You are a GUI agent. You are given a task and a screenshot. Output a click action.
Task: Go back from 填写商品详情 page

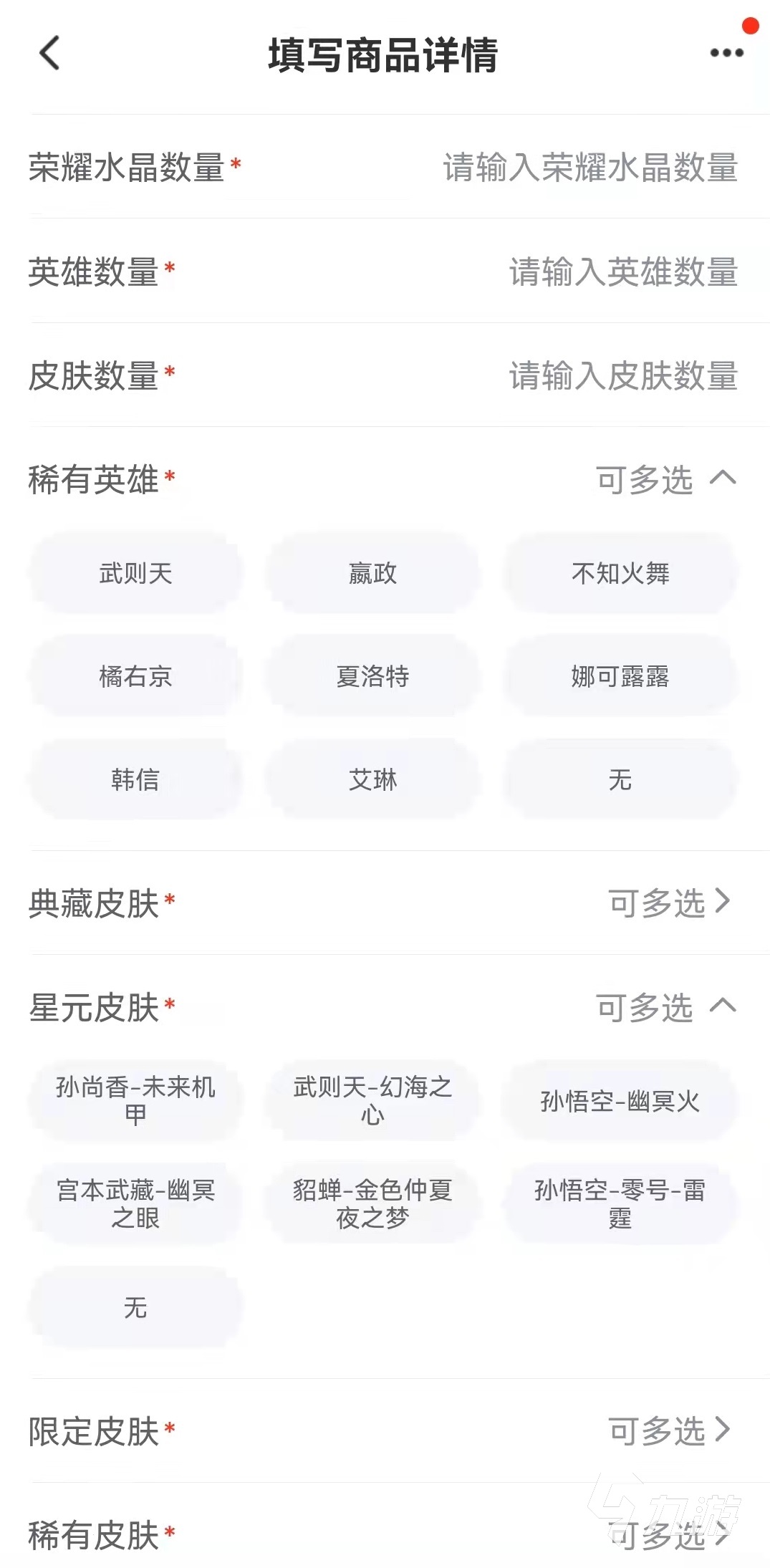point(49,53)
